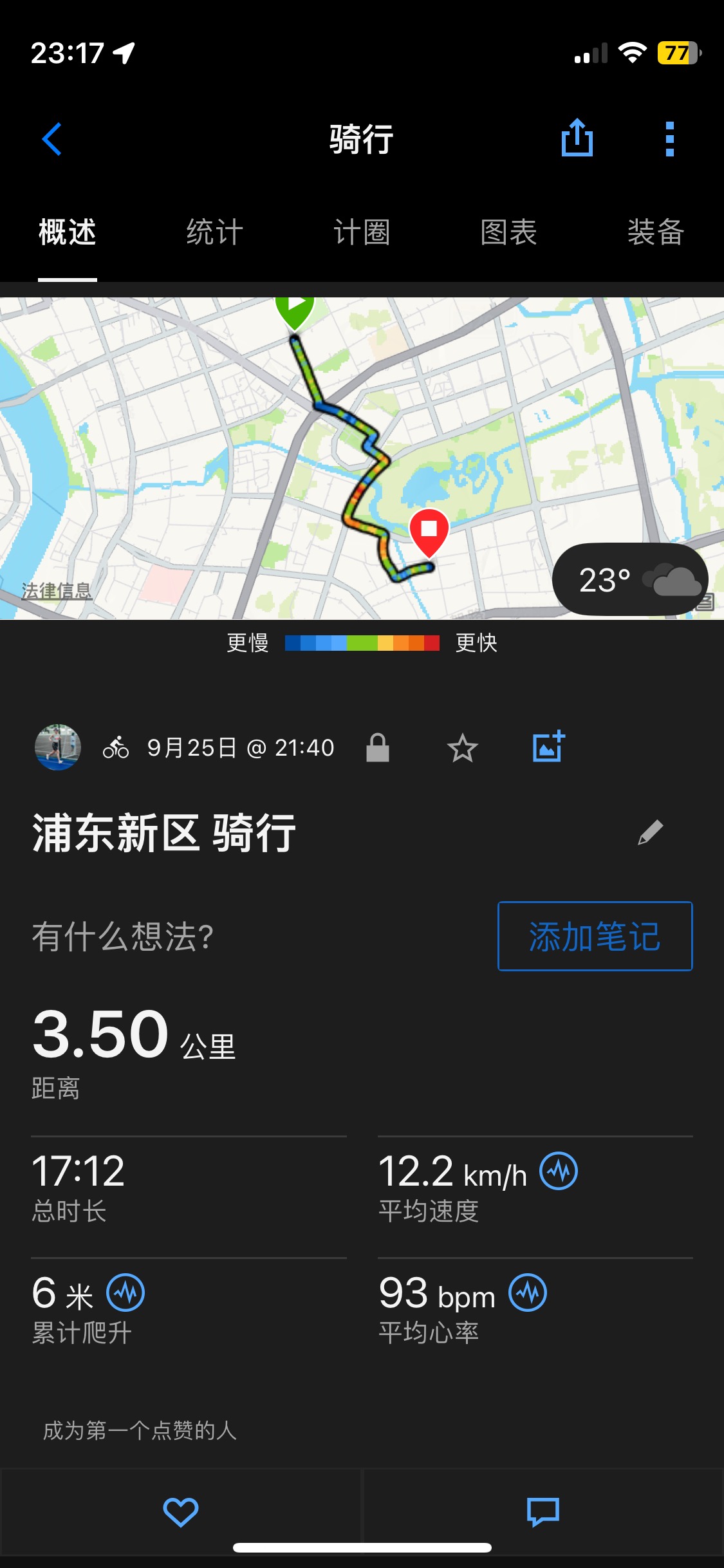Mark the activity as favorite with the star
This screenshot has height=1568, width=724.
coord(462,749)
